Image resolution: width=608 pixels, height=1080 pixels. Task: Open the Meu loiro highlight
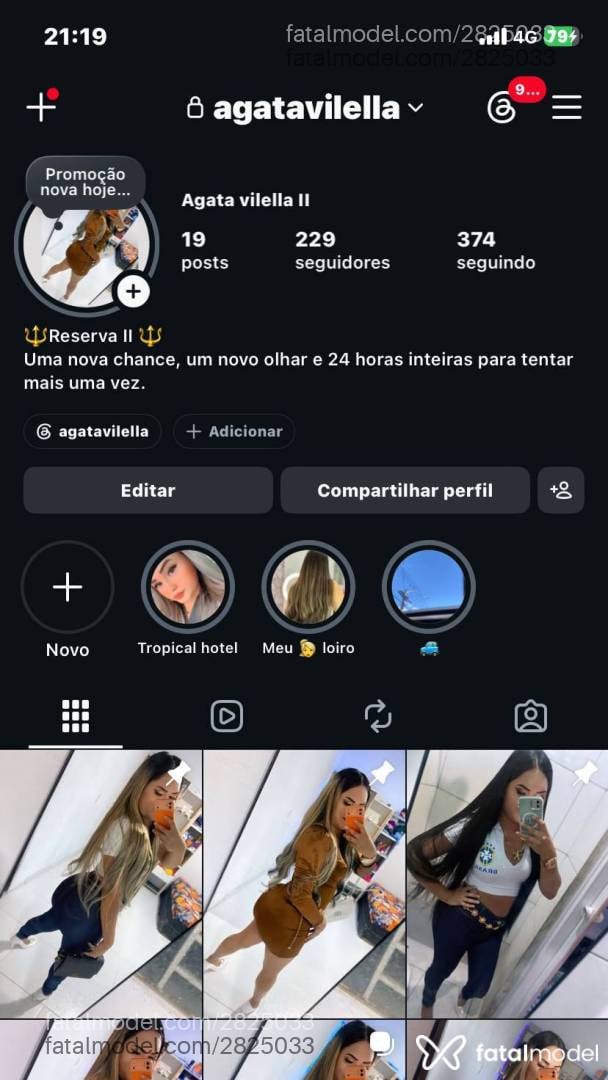(x=308, y=587)
